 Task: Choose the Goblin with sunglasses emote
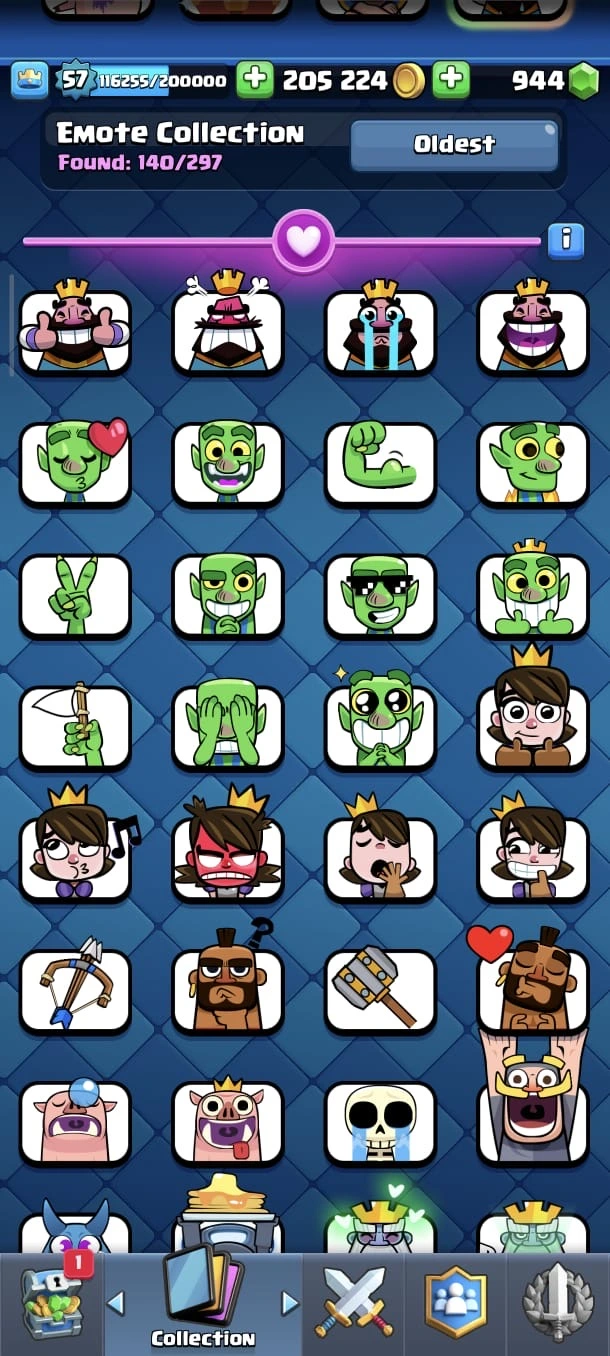(x=380, y=595)
